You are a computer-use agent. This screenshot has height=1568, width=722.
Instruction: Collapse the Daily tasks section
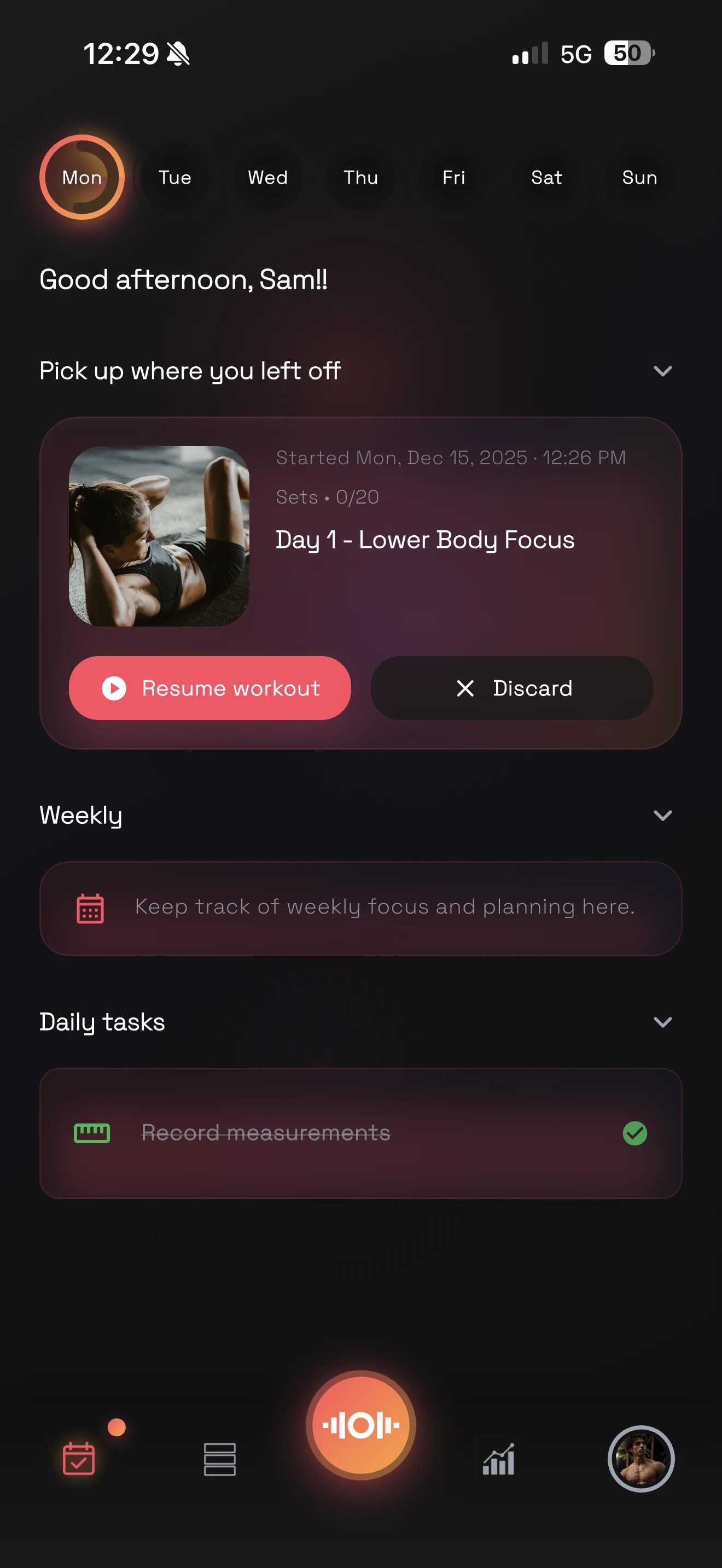tap(662, 1022)
